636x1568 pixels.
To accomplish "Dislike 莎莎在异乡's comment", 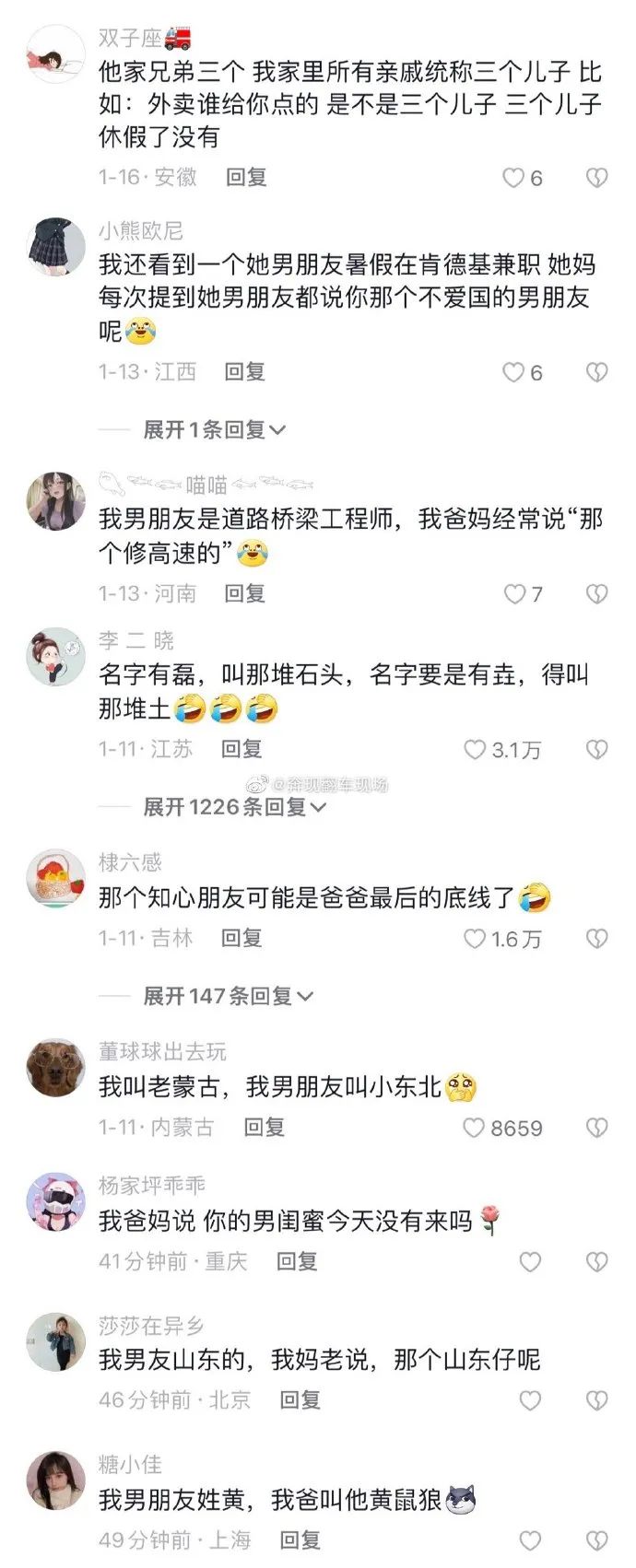I will click(597, 1401).
